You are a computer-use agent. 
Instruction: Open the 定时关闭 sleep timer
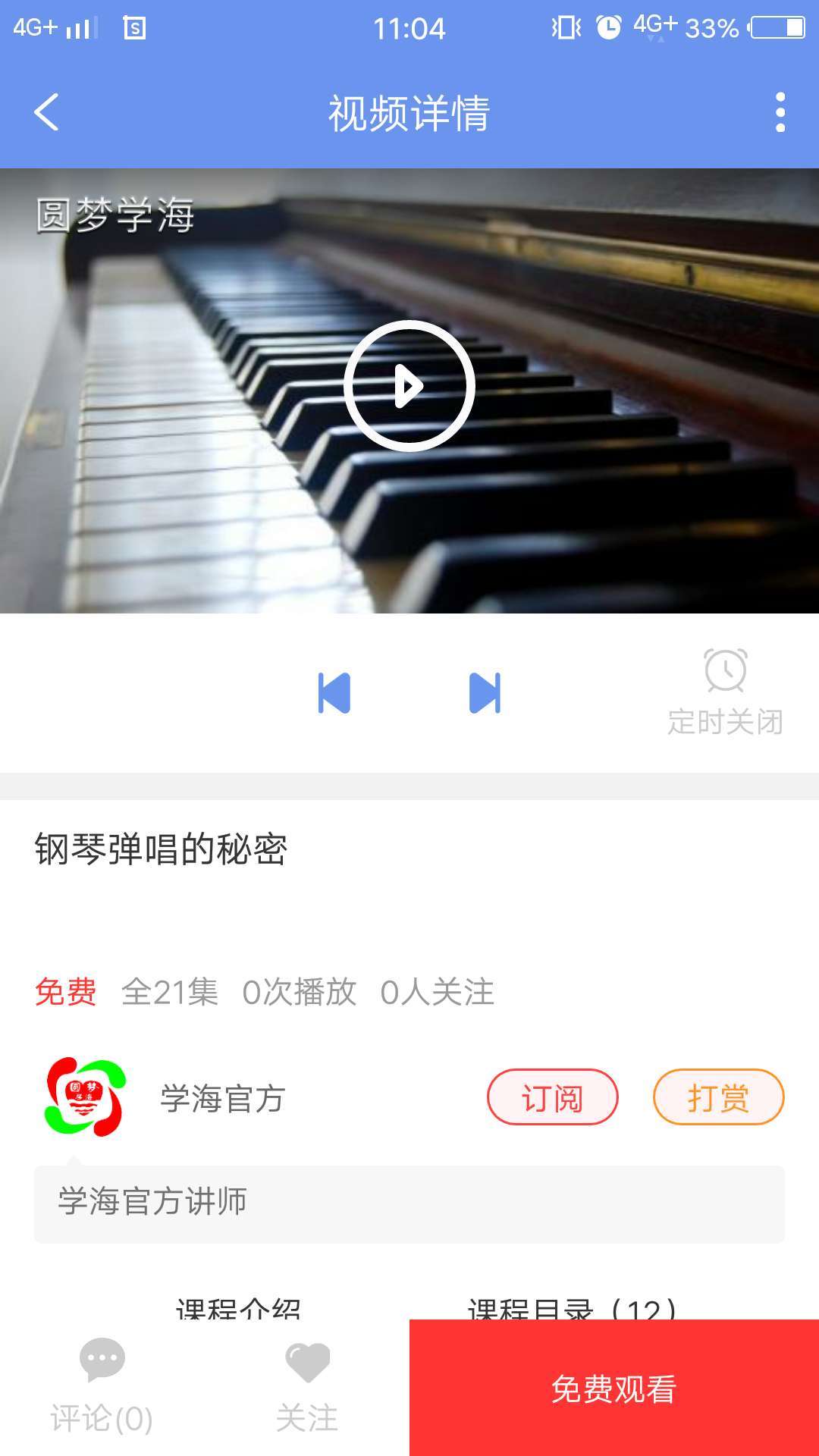[x=726, y=692]
